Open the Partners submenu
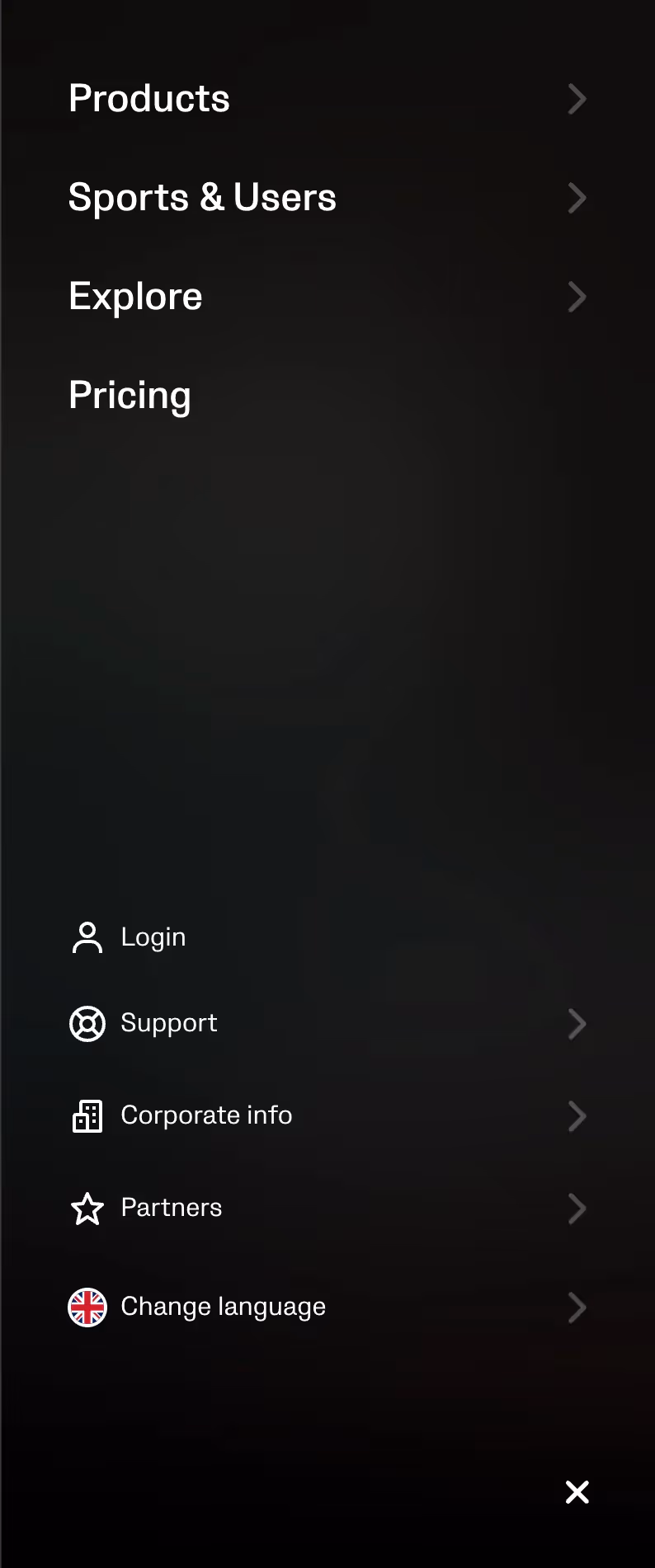Image resolution: width=655 pixels, height=1568 pixels. pos(327,1209)
